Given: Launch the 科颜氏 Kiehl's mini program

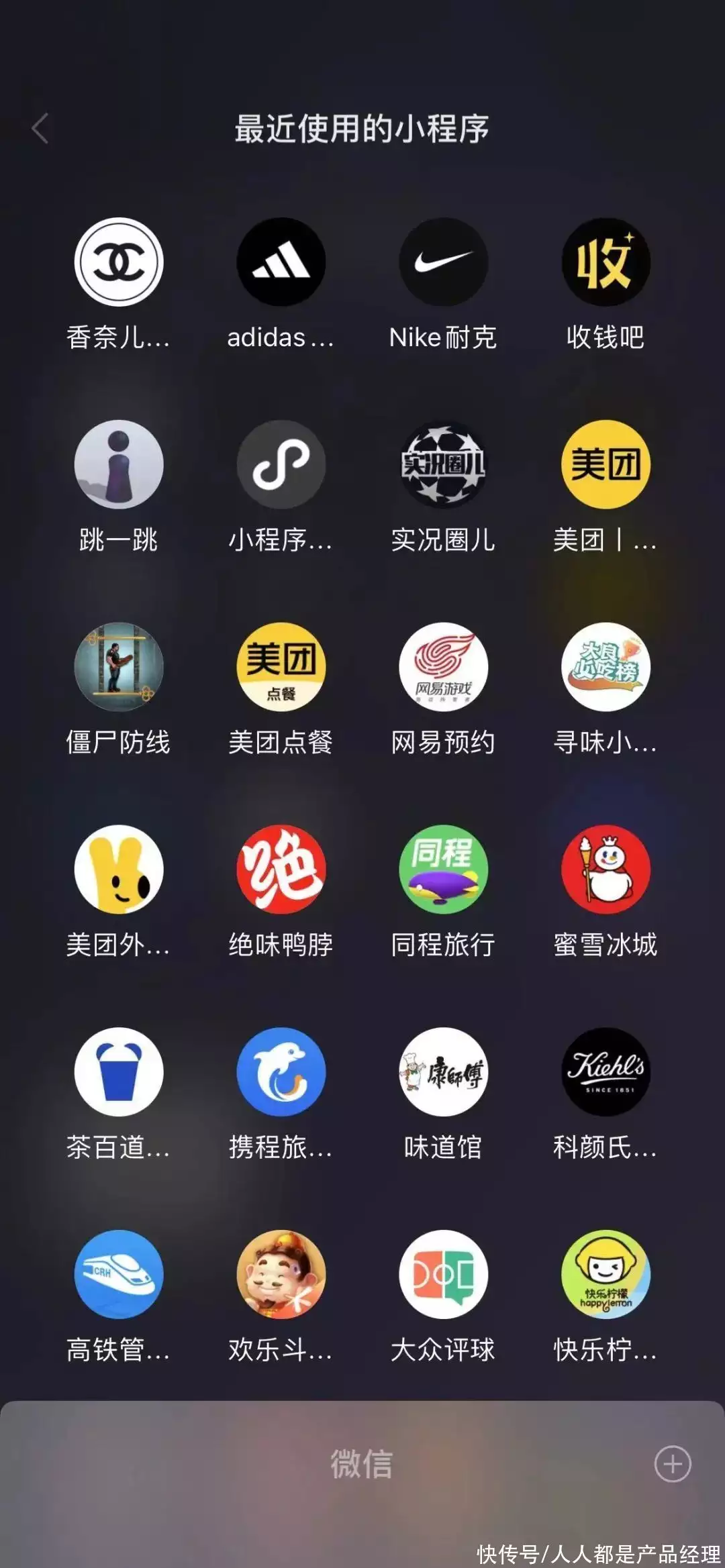Looking at the screenshot, I should pos(606,1072).
